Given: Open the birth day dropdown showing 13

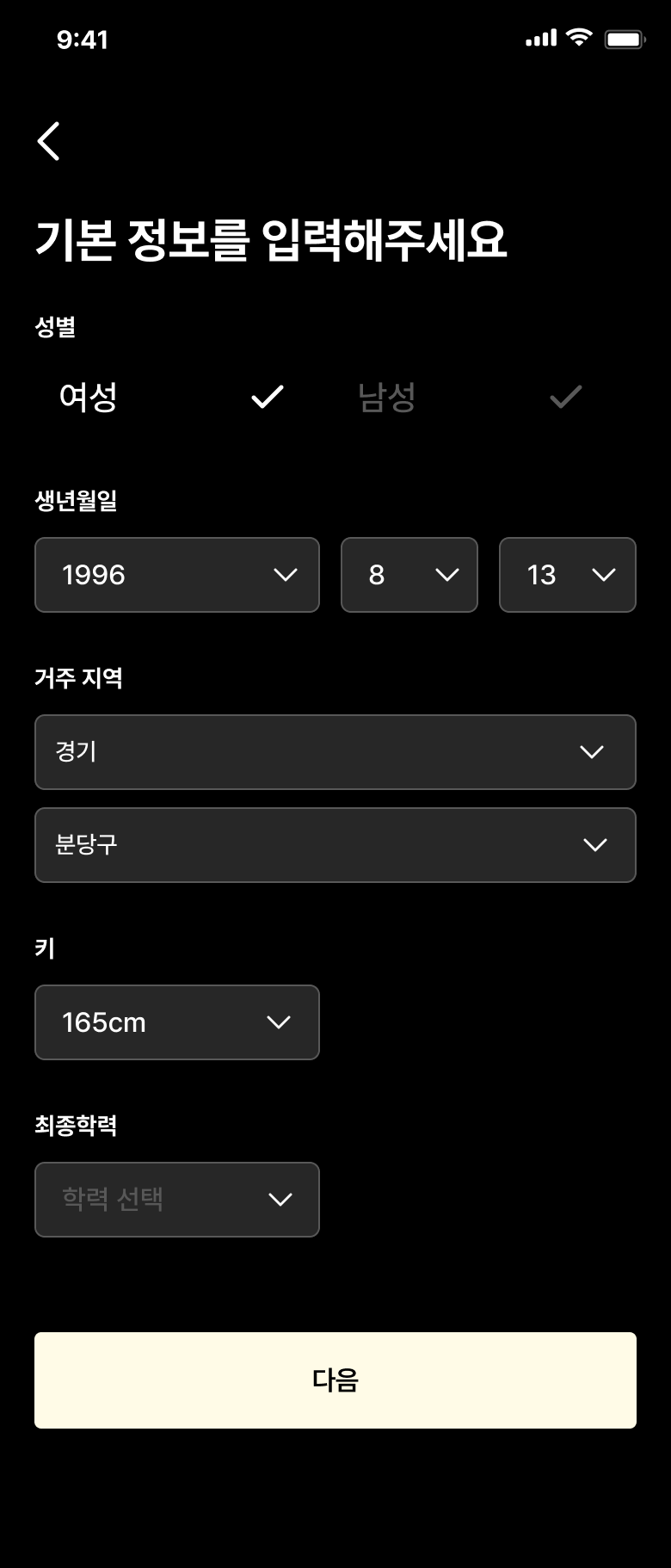Looking at the screenshot, I should 568,575.
